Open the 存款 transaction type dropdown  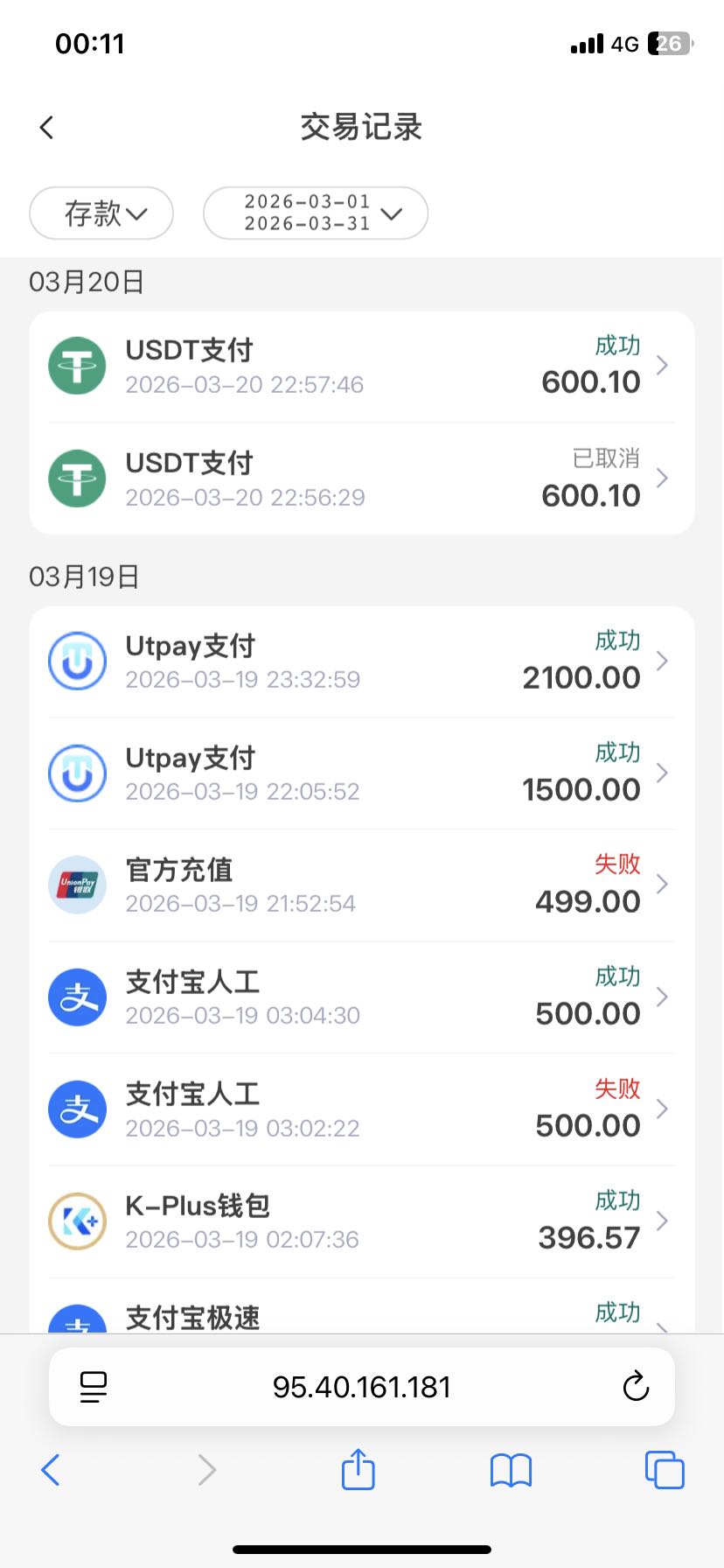101,213
